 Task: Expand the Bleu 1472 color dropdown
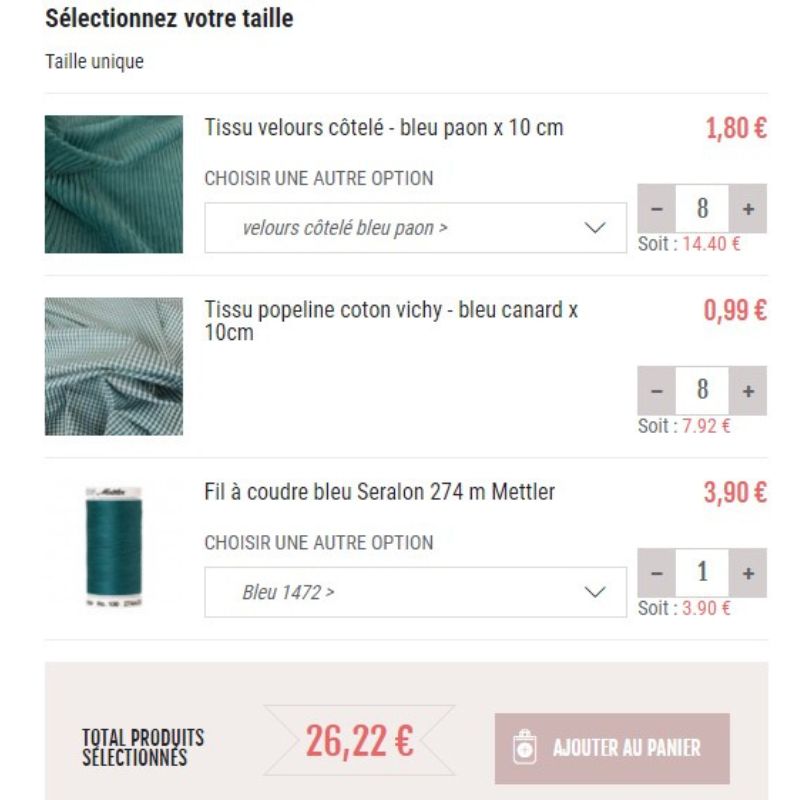(415, 592)
